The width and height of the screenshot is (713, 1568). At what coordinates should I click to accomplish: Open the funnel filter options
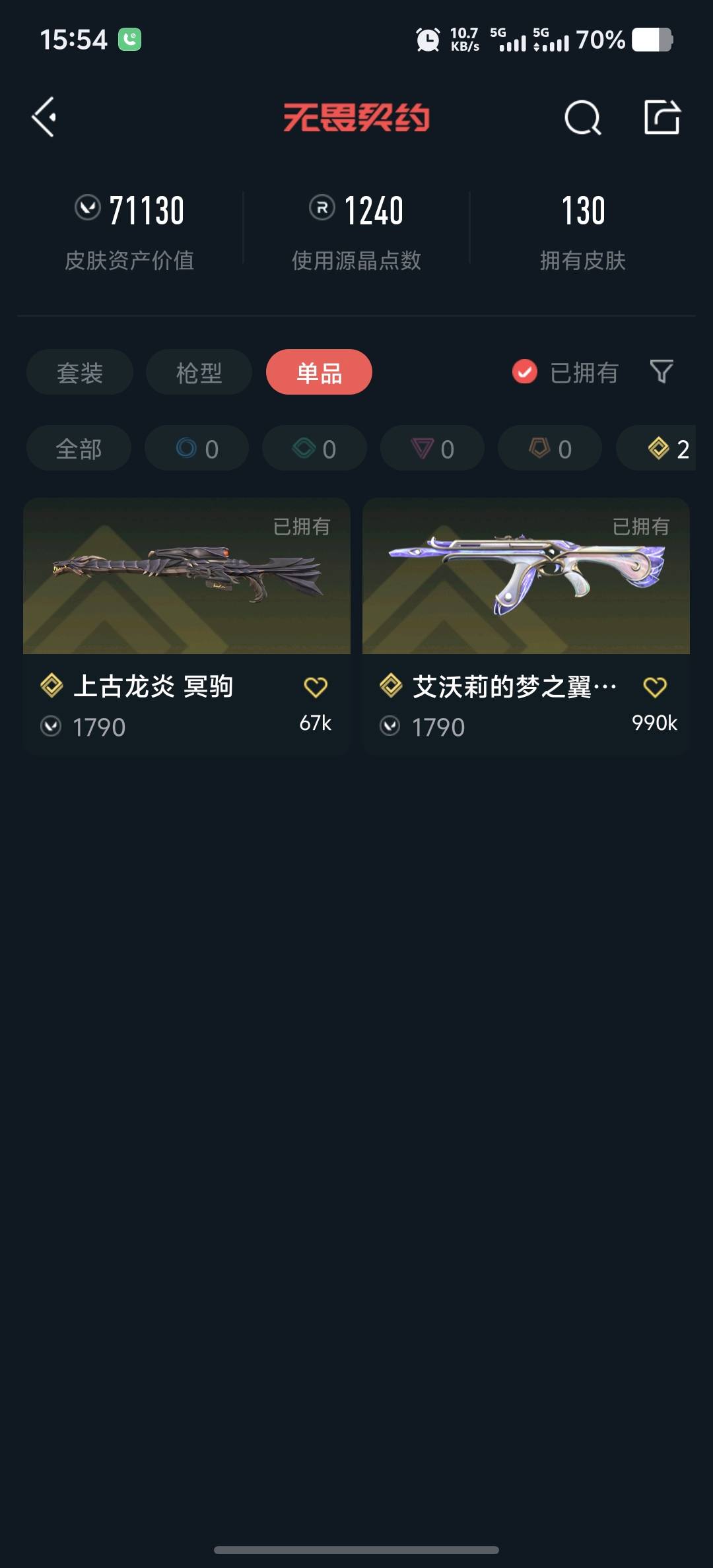click(x=662, y=372)
